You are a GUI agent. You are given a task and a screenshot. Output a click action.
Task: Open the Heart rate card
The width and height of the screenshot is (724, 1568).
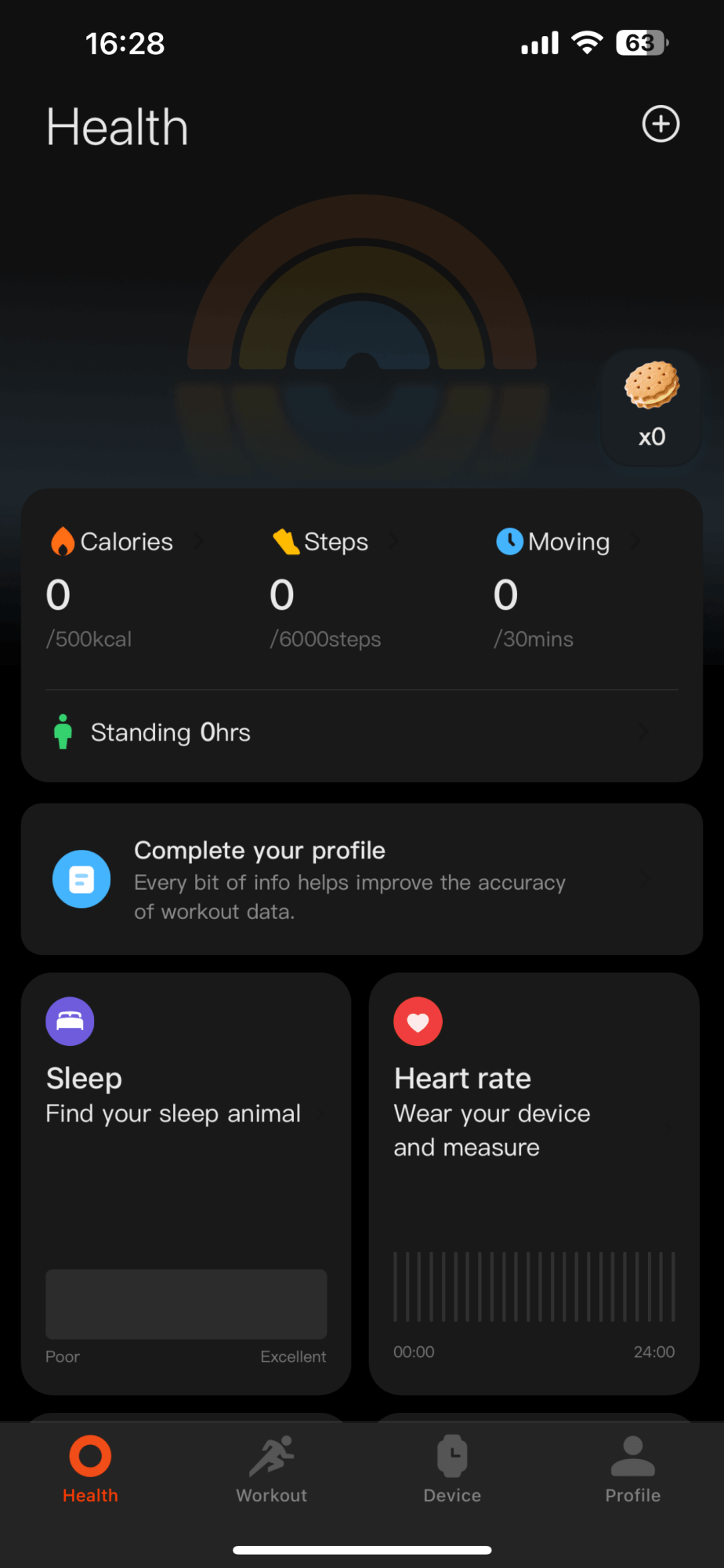click(x=534, y=1183)
